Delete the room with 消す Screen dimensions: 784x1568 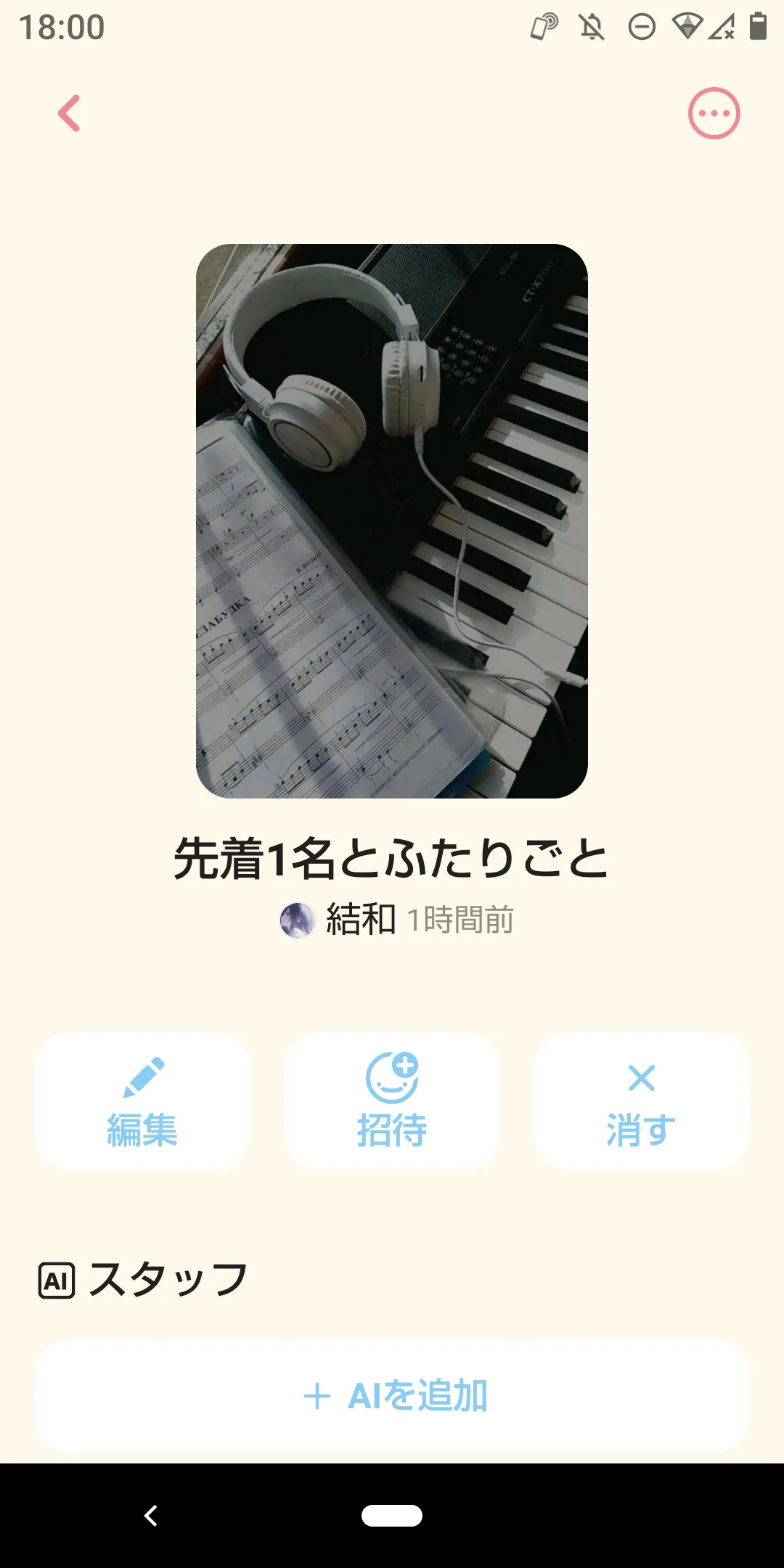642,1101
